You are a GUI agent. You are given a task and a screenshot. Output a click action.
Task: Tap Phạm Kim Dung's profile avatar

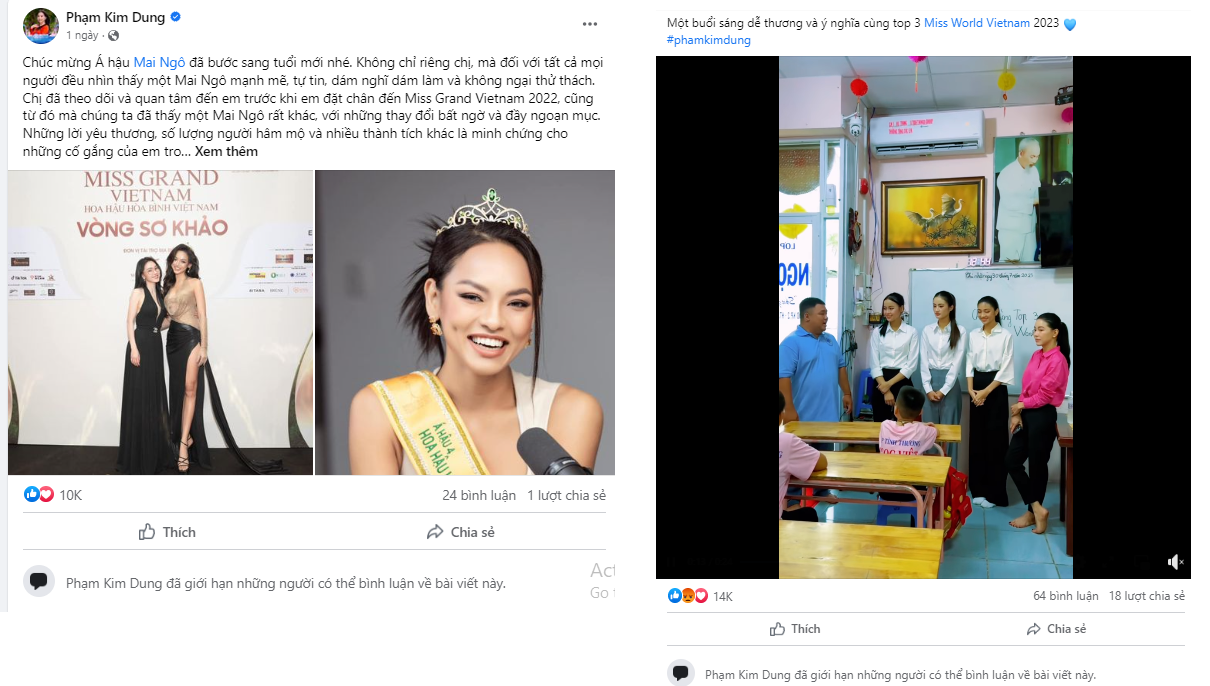click(40, 26)
